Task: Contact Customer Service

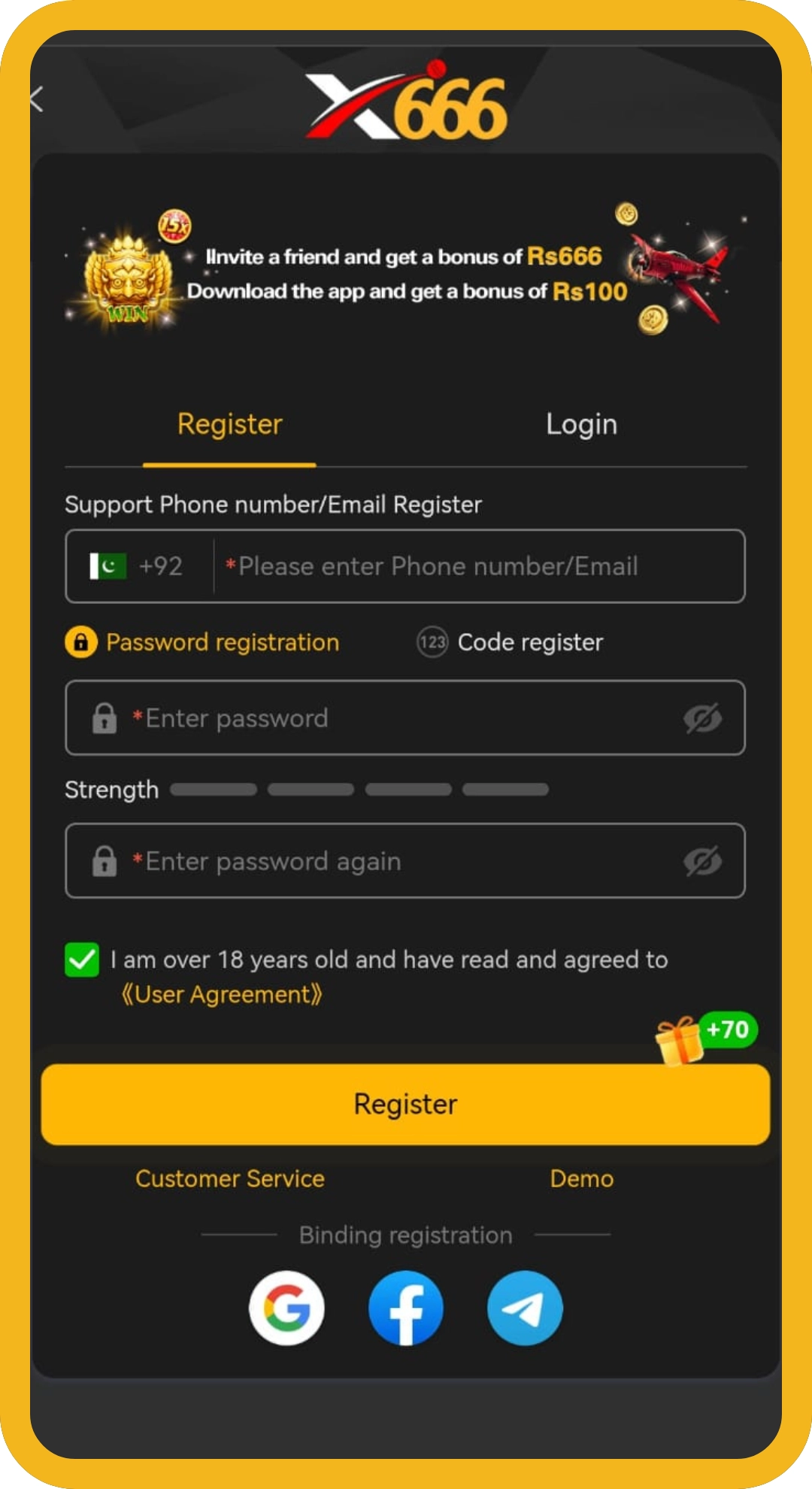Action: 229,1178
